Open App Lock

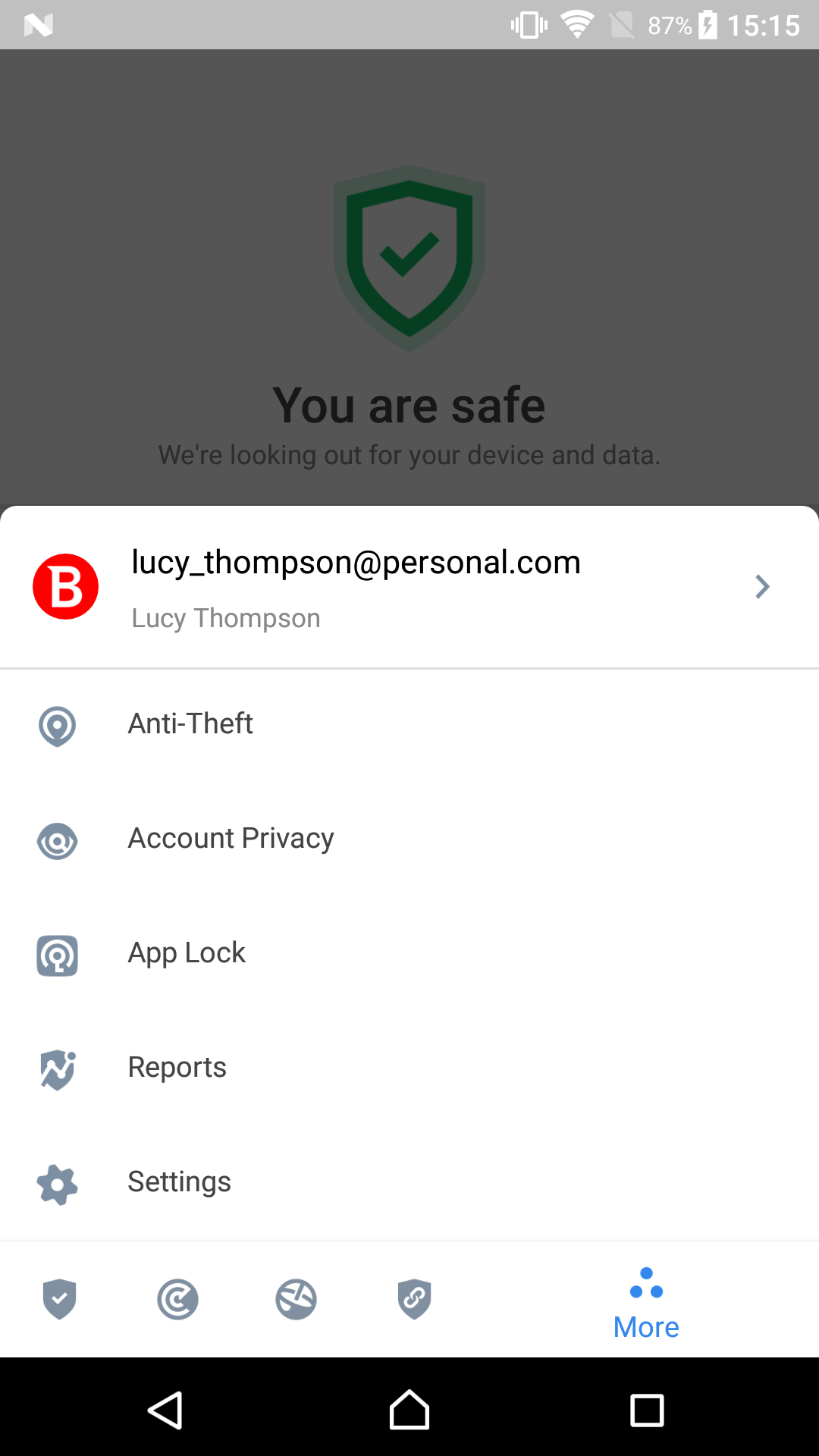click(409, 953)
